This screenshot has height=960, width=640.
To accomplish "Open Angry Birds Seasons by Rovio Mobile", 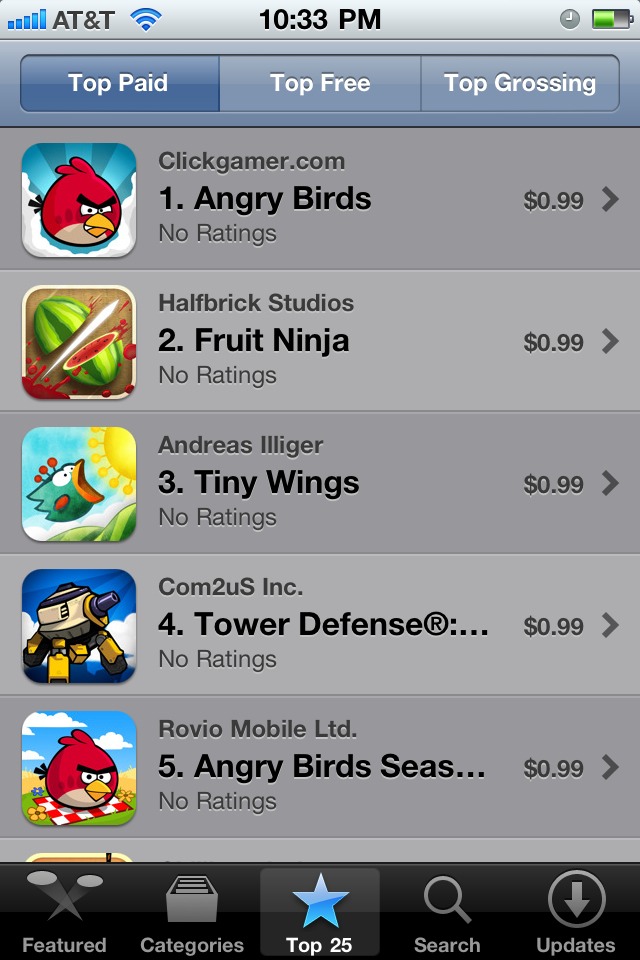I will (320, 767).
